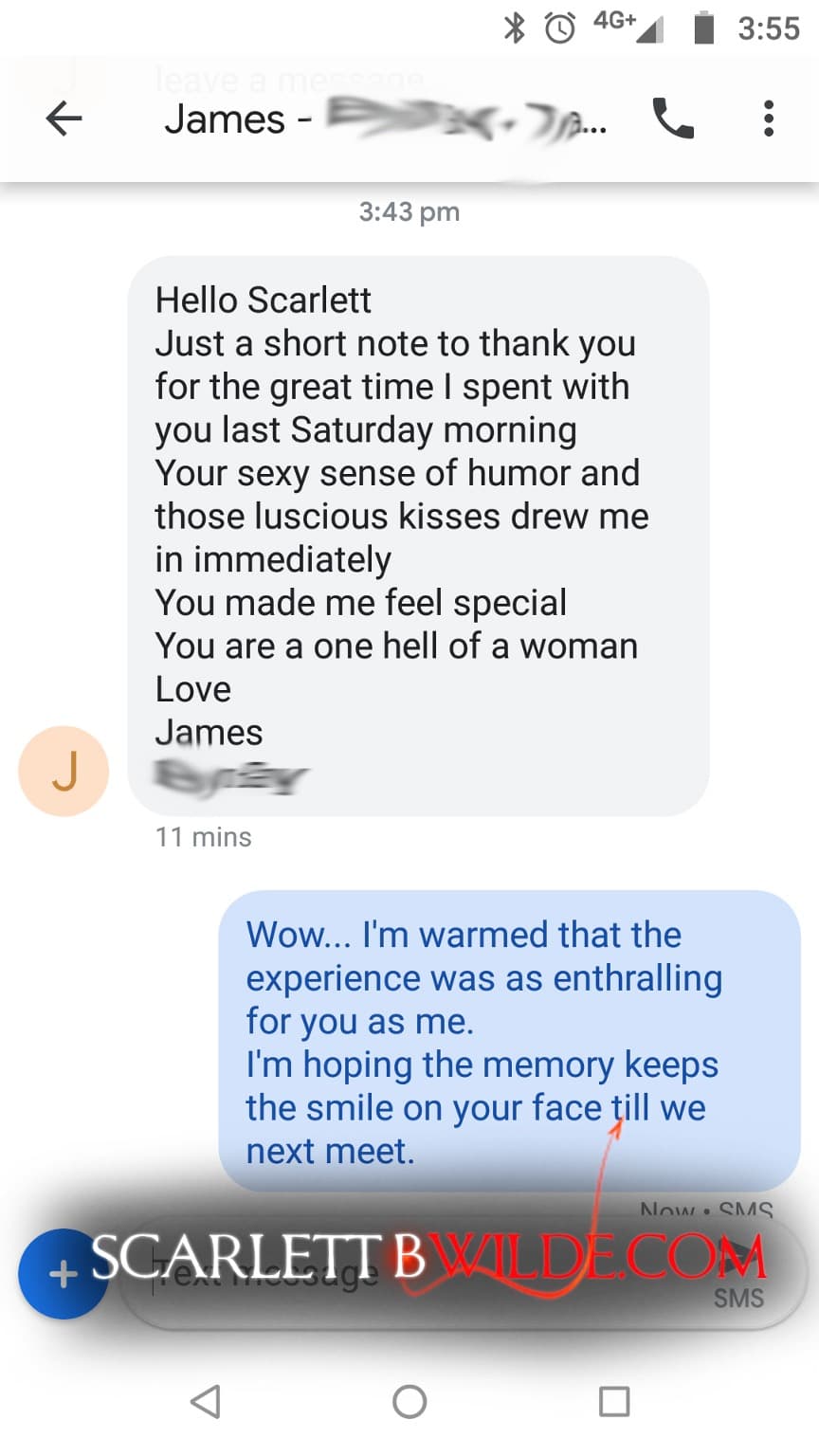Tap the phone call icon to call James

coord(675,120)
